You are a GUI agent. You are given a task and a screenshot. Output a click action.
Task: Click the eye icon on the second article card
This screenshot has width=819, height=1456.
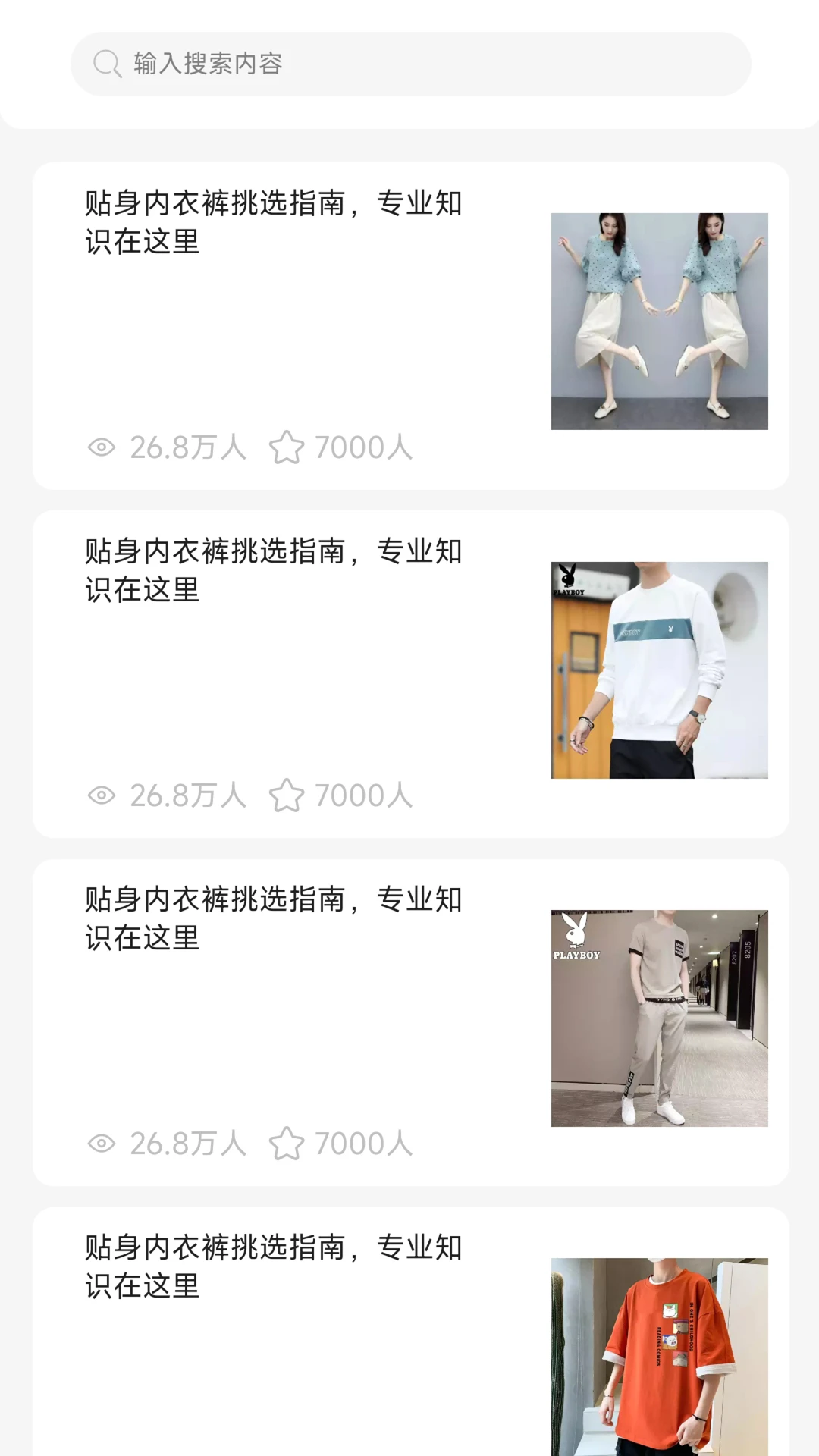coord(104,796)
